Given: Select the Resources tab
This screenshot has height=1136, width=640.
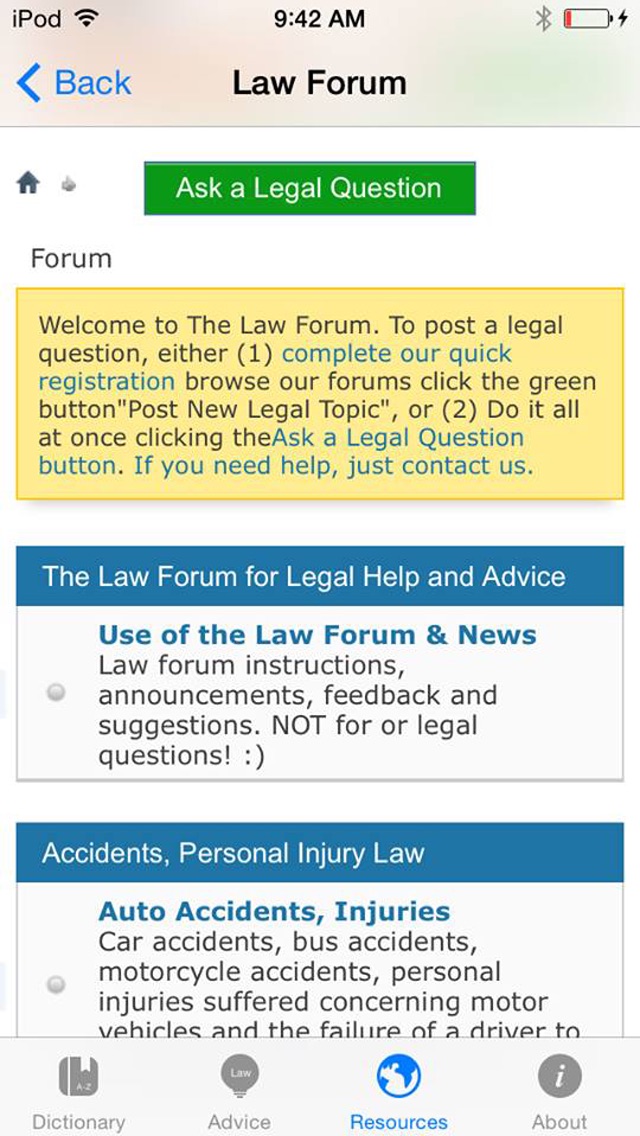Looking at the screenshot, I should [x=399, y=1091].
